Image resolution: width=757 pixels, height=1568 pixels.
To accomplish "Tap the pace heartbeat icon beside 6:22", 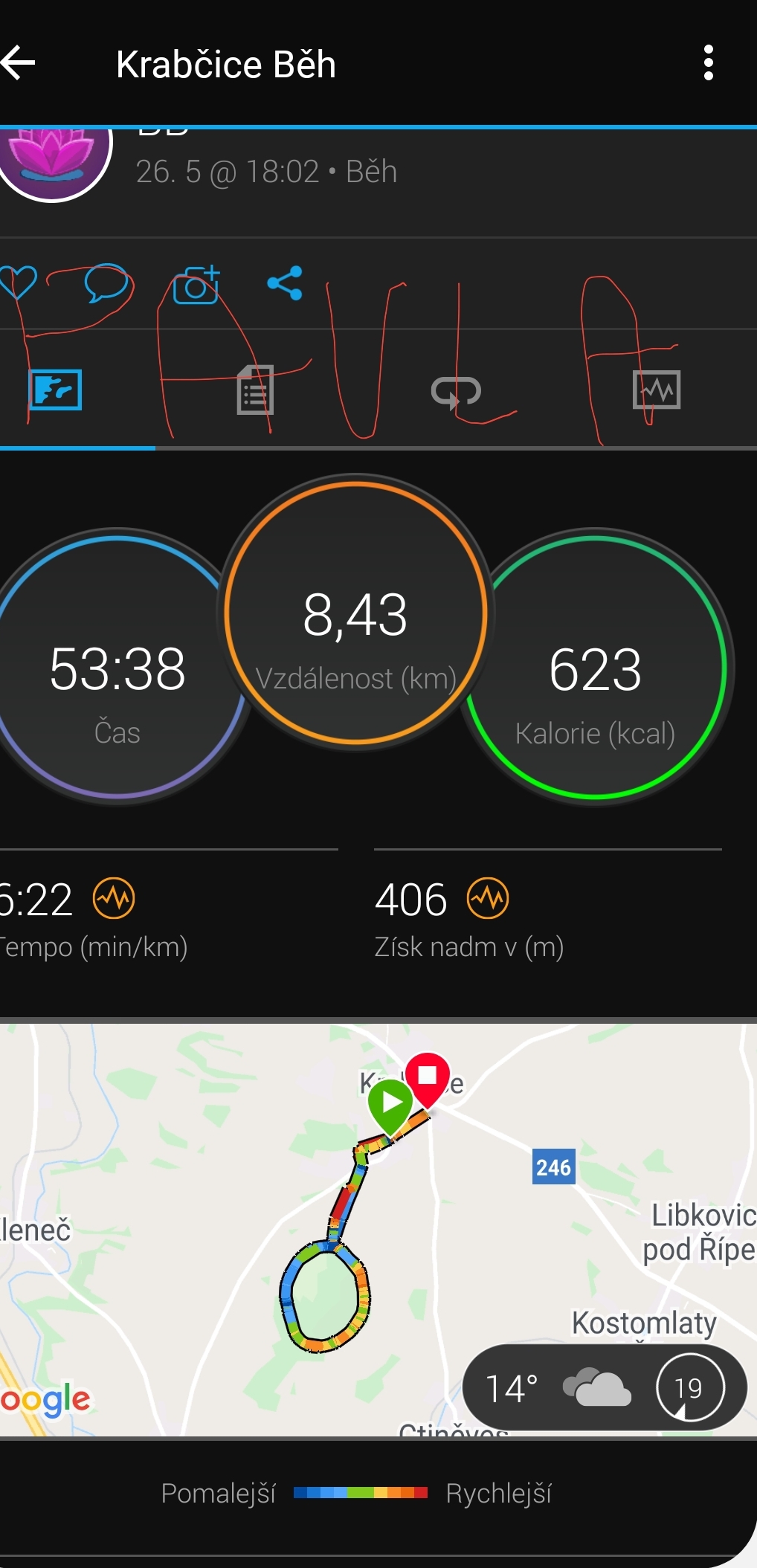I will (x=114, y=898).
